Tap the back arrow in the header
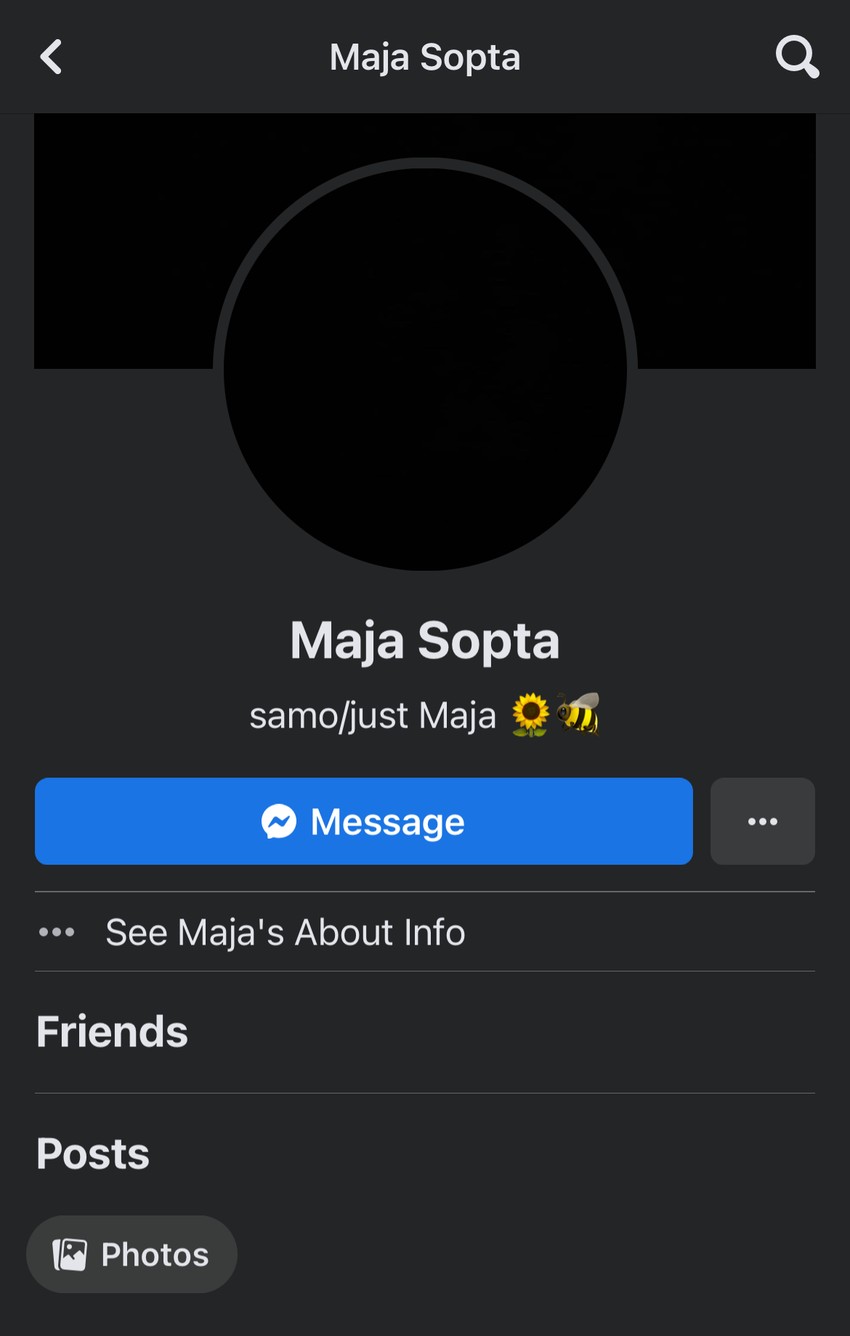 (50, 57)
